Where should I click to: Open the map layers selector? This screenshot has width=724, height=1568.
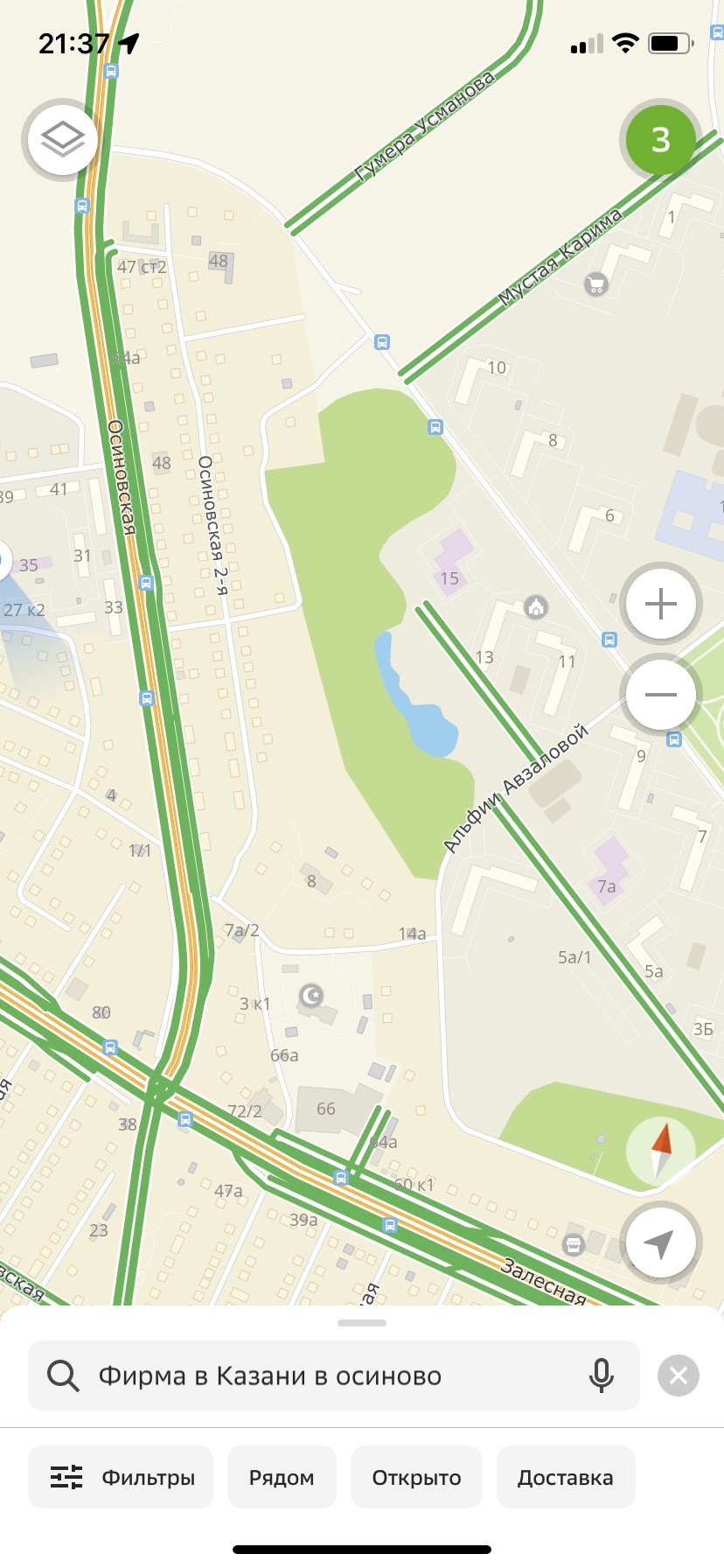tap(62, 140)
